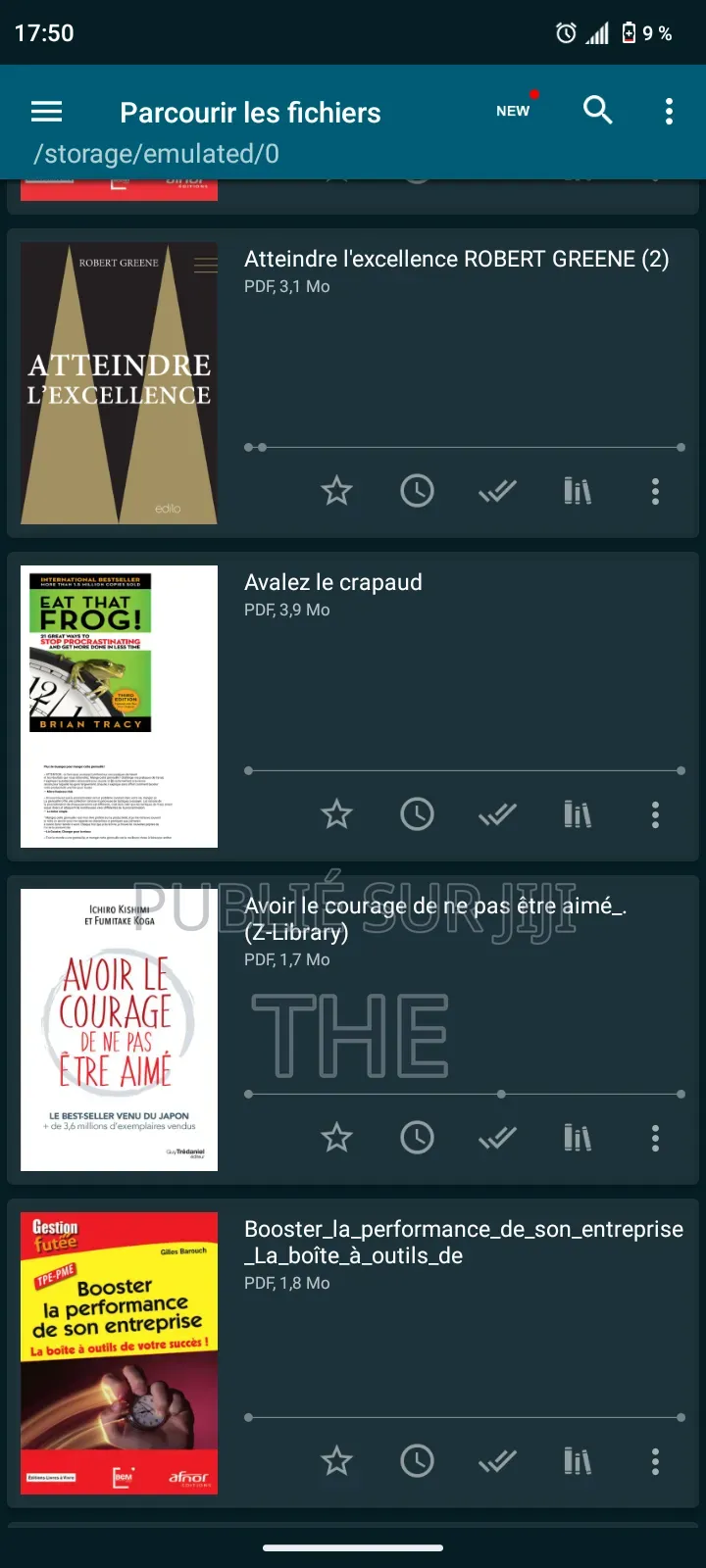This screenshot has height=1568, width=706.
Task: Star 'Avalez le crapaud' as favorite
Action: pyautogui.click(x=336, y=814)
